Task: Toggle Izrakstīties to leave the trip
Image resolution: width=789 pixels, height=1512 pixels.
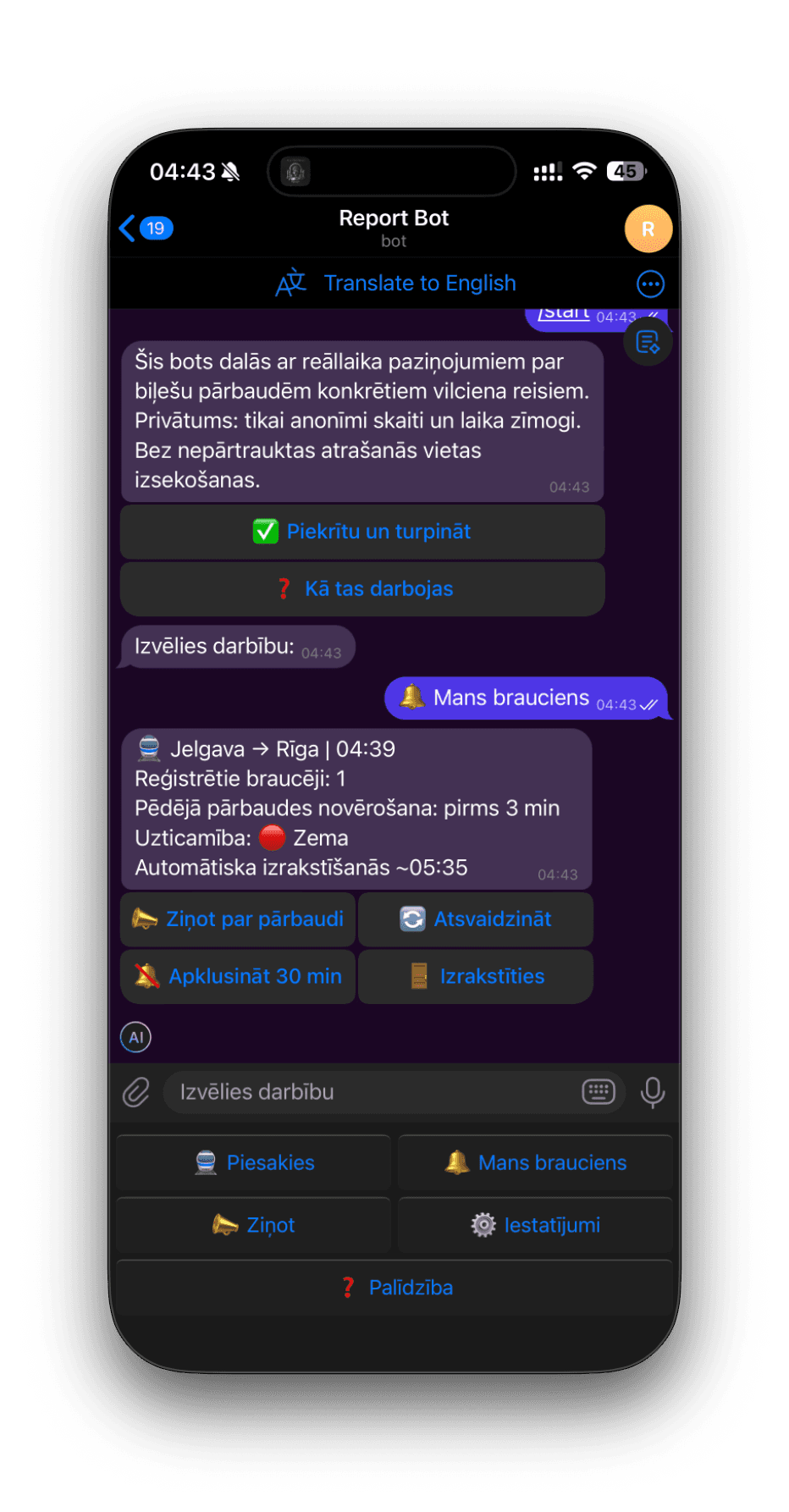Action: 476,976
